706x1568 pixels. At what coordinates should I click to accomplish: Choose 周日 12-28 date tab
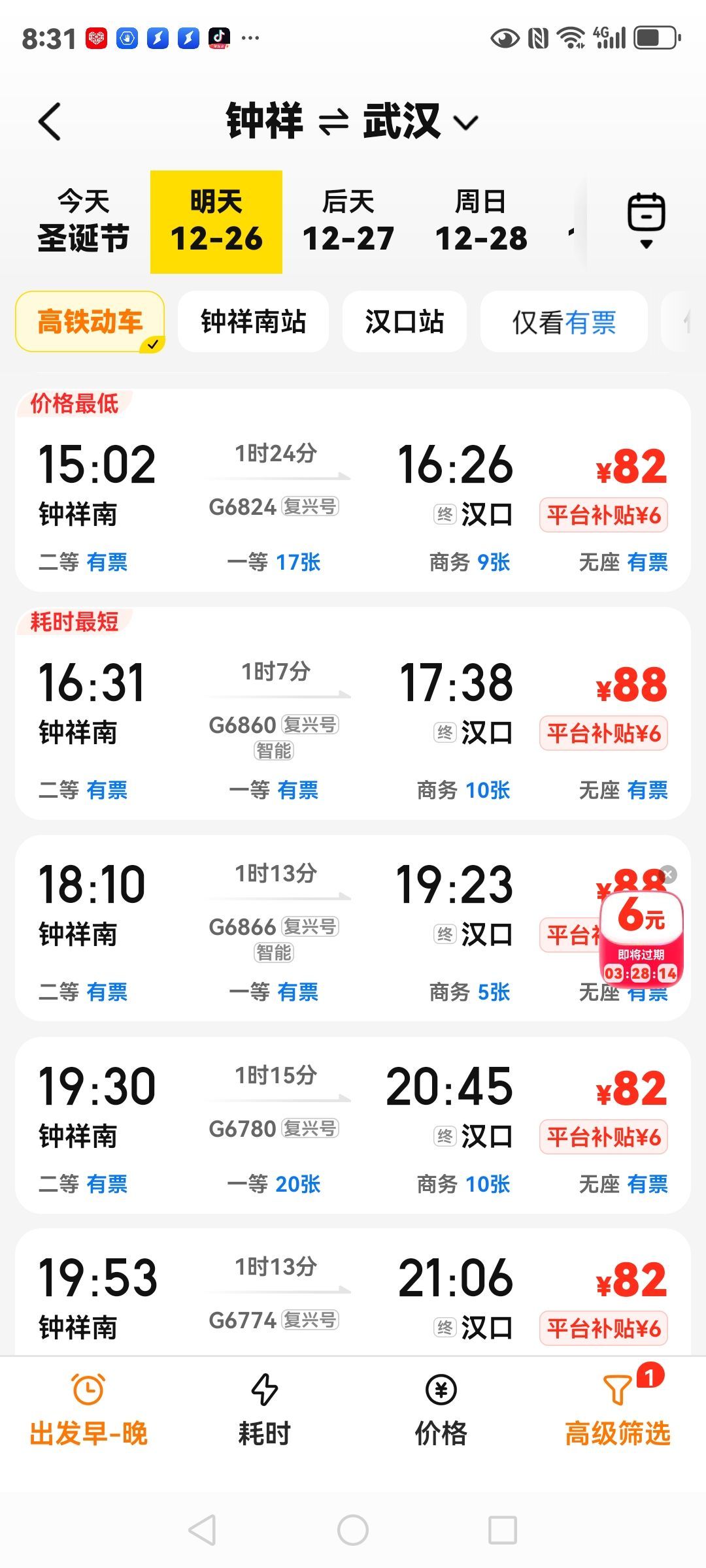coord(481,221)
